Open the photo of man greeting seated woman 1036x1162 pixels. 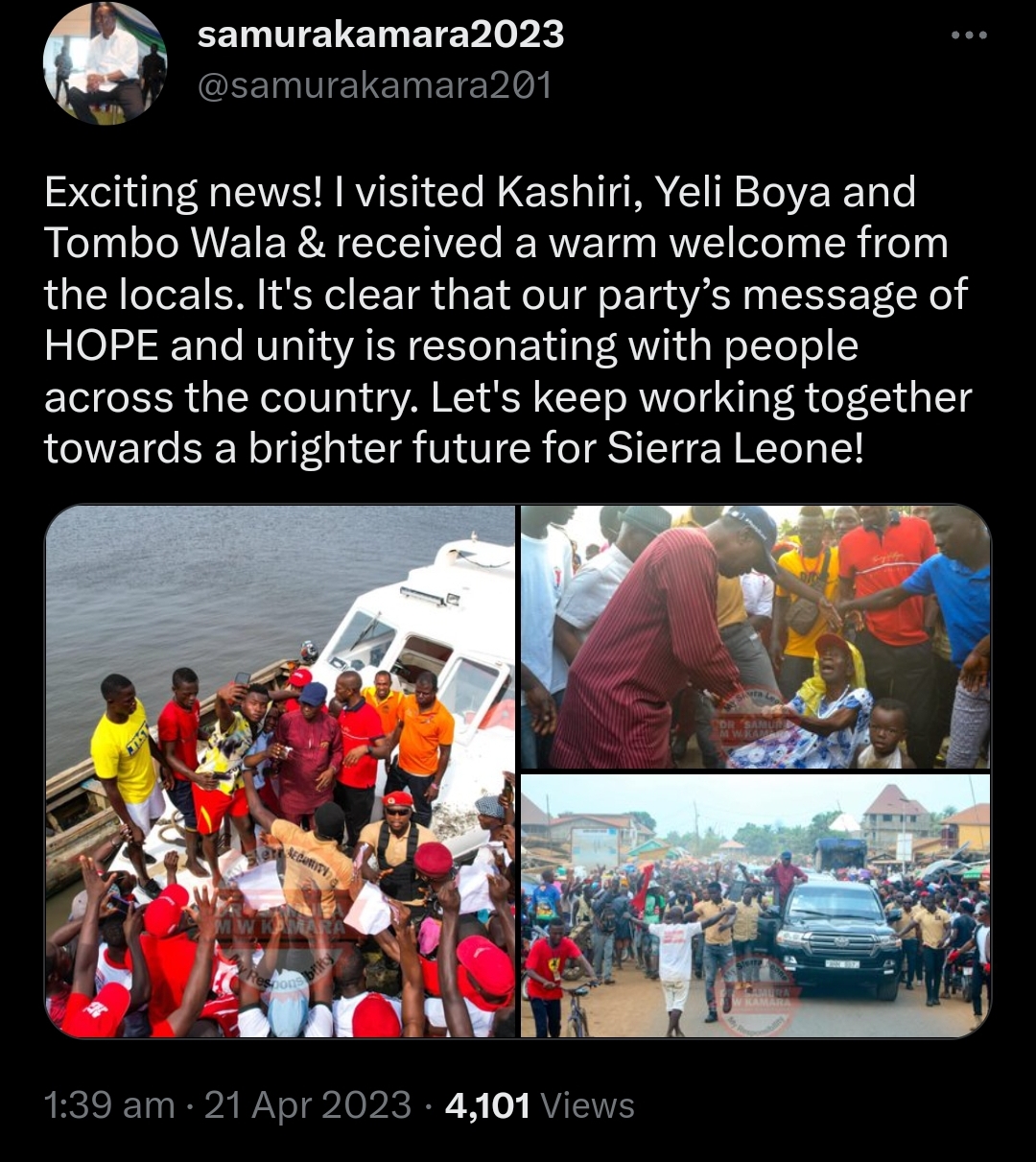click(x=755, y=637)
